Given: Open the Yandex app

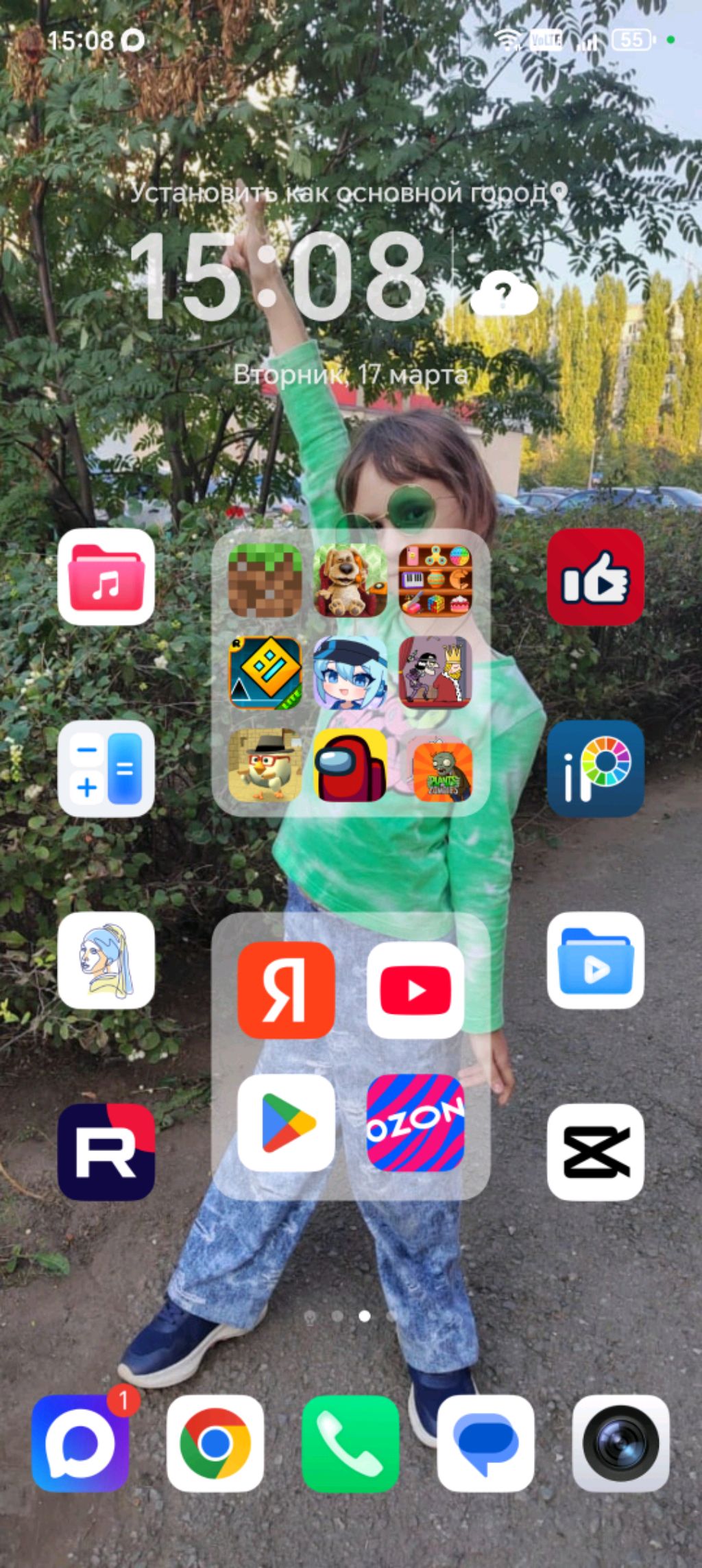Looking at the screenshot, I should click(286, 990).
